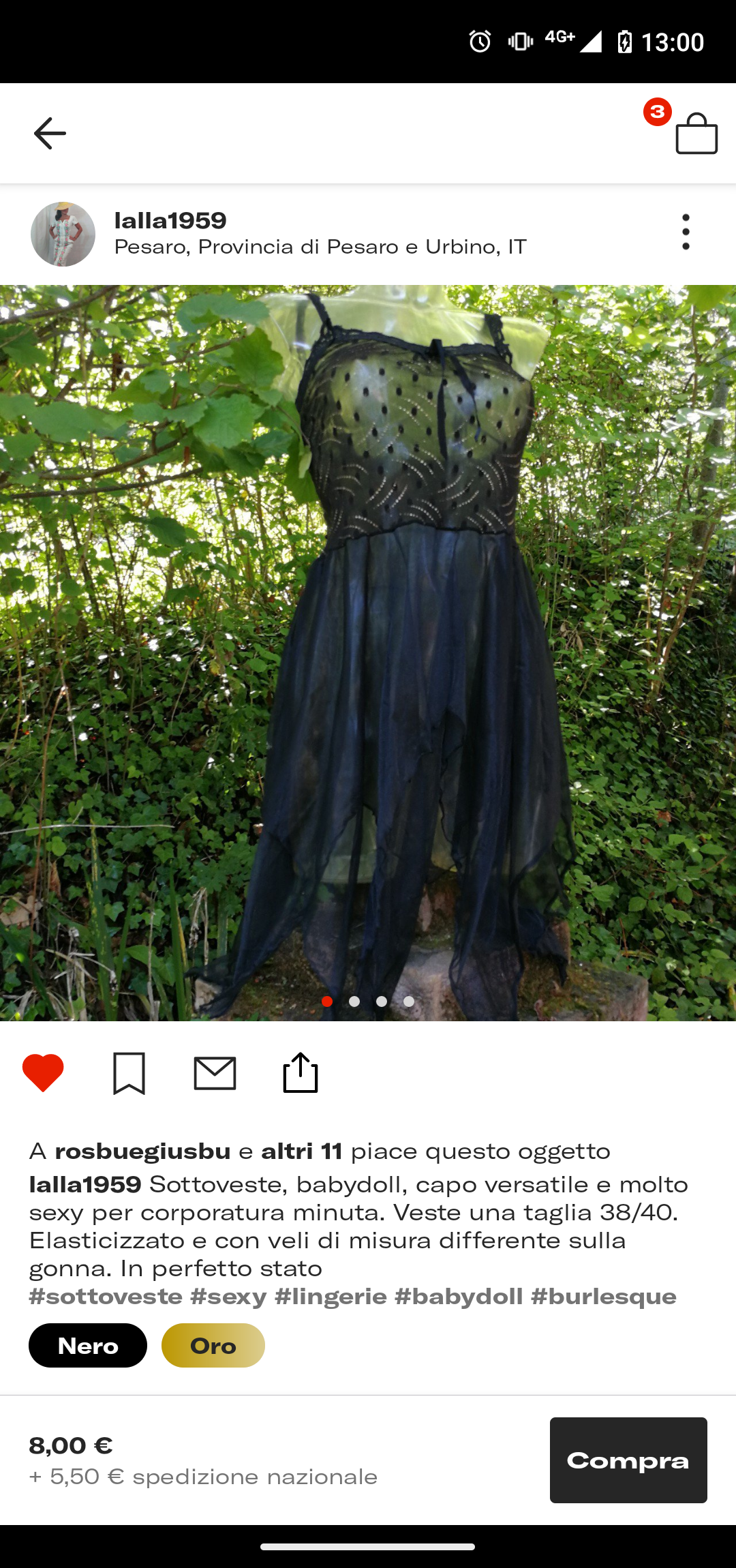This screenshot has width=736, height=1568.
Task: View rosbuegiusbu's profile
Action: (x=142, y=1151)
